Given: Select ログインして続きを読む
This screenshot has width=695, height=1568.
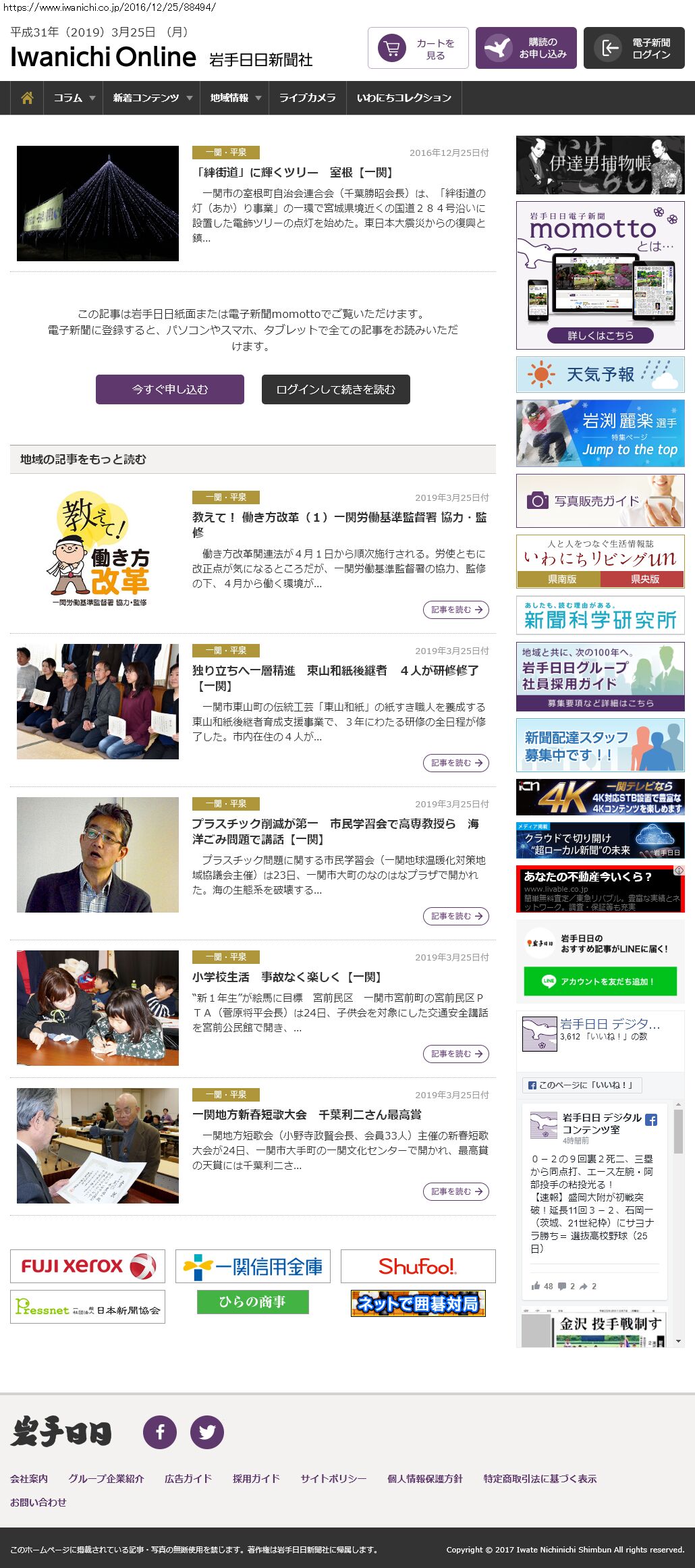Looking at the screenshot, I should [x=335, y=389].
